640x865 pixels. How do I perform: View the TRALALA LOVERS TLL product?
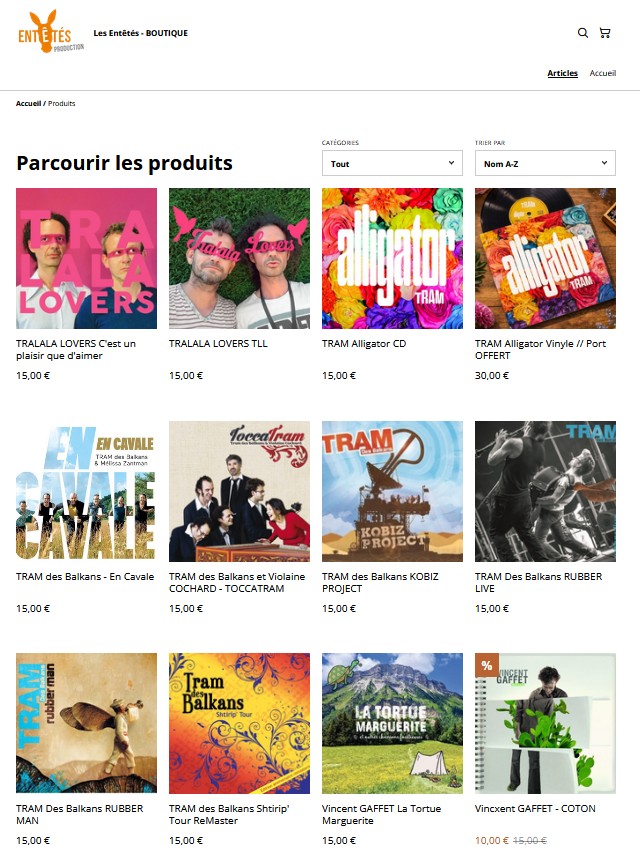point(239,259)
